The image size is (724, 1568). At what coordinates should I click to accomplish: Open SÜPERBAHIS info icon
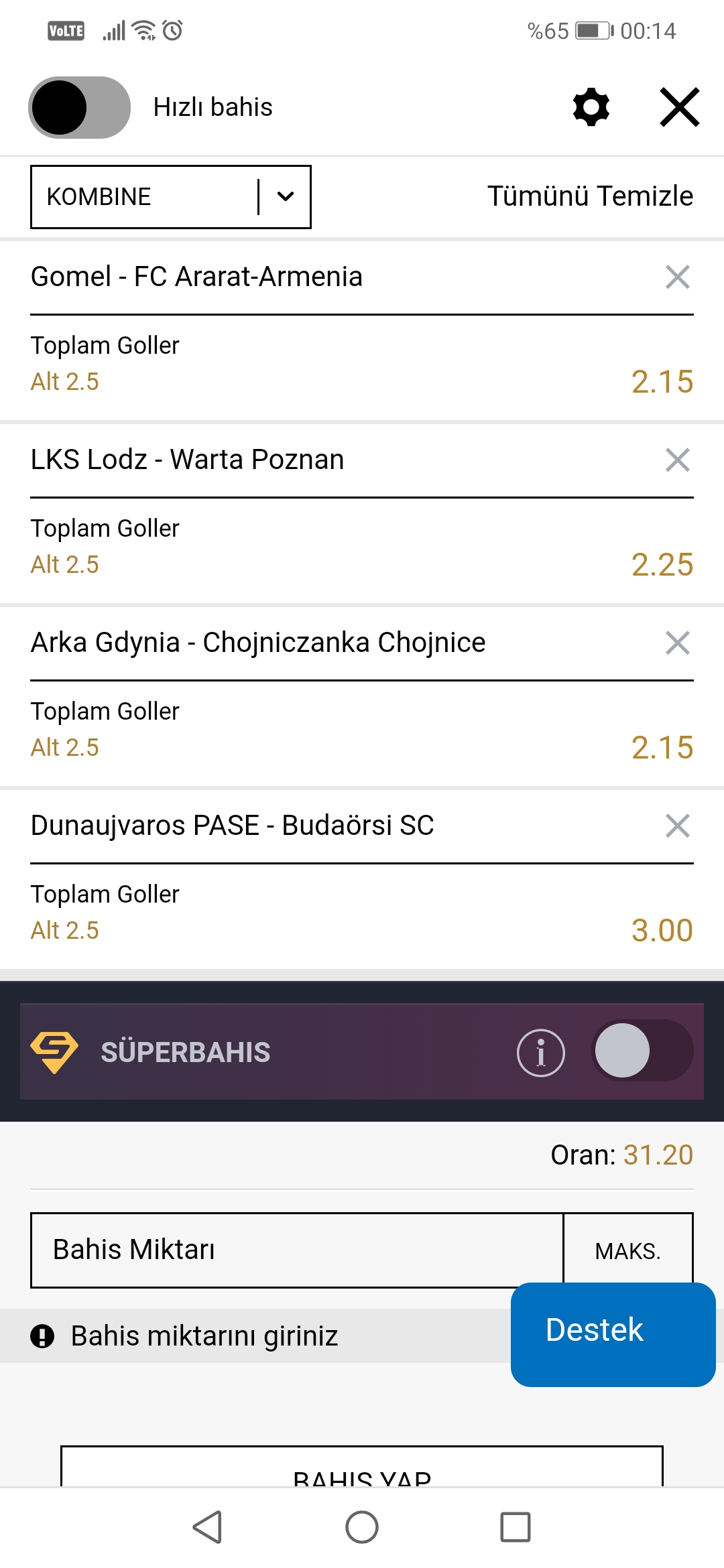541,1053
